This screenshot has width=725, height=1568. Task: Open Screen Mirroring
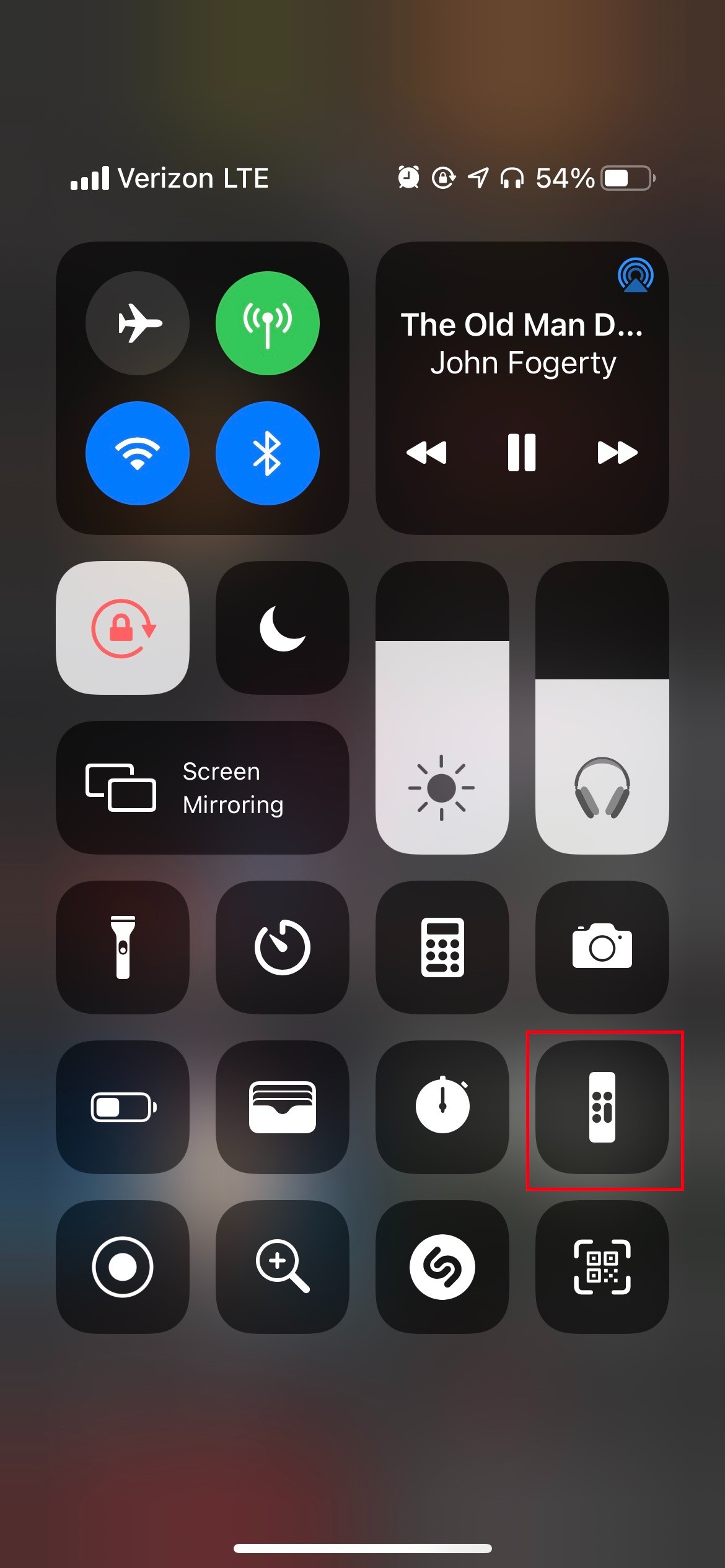[203, 788]
